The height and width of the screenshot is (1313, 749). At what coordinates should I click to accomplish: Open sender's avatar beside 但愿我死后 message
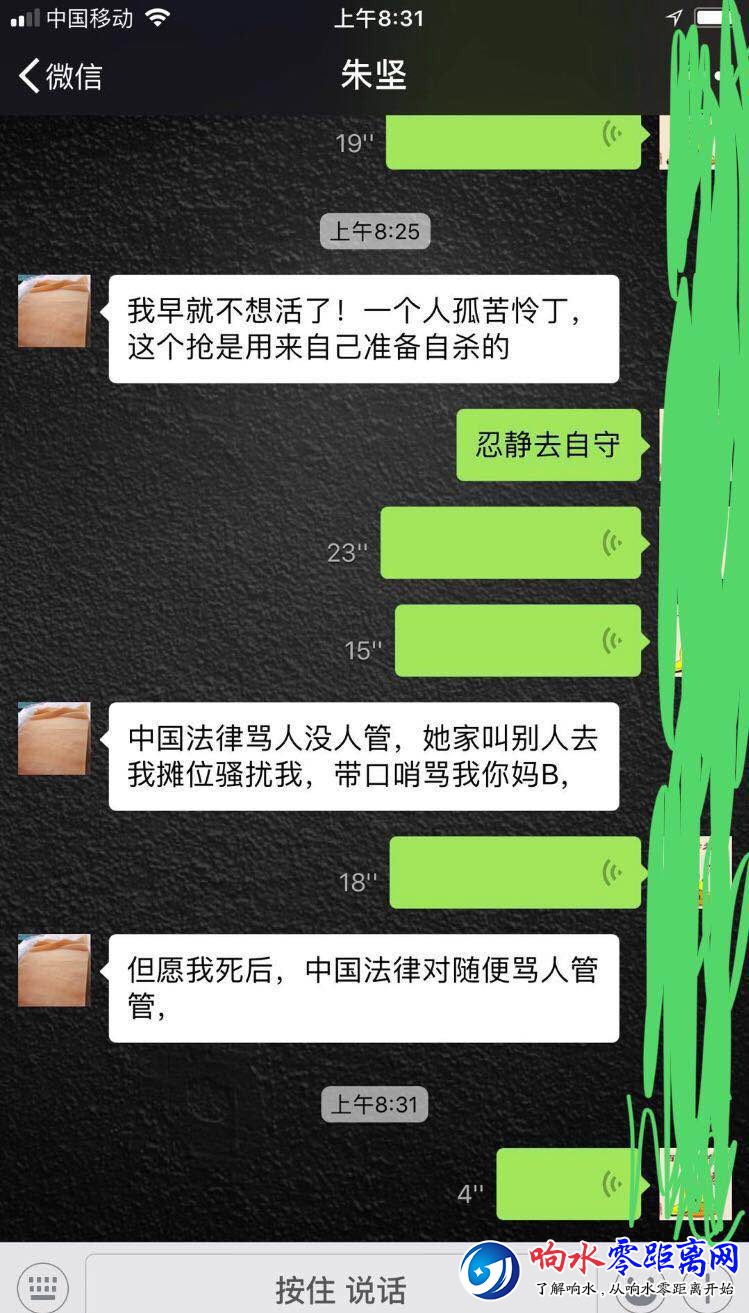coord(54,970)
